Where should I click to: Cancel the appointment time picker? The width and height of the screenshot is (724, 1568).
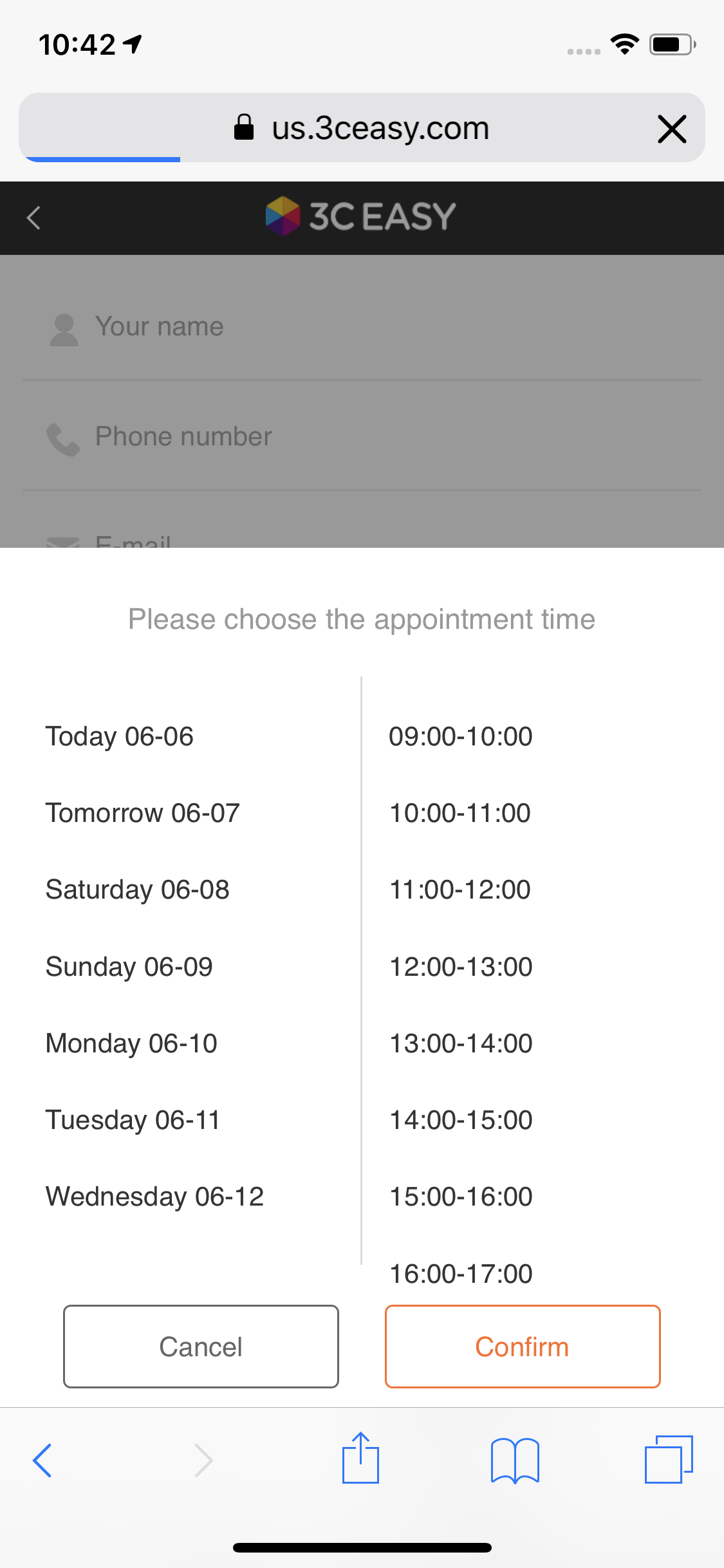pyautogui.click(x=201, y=1347)
